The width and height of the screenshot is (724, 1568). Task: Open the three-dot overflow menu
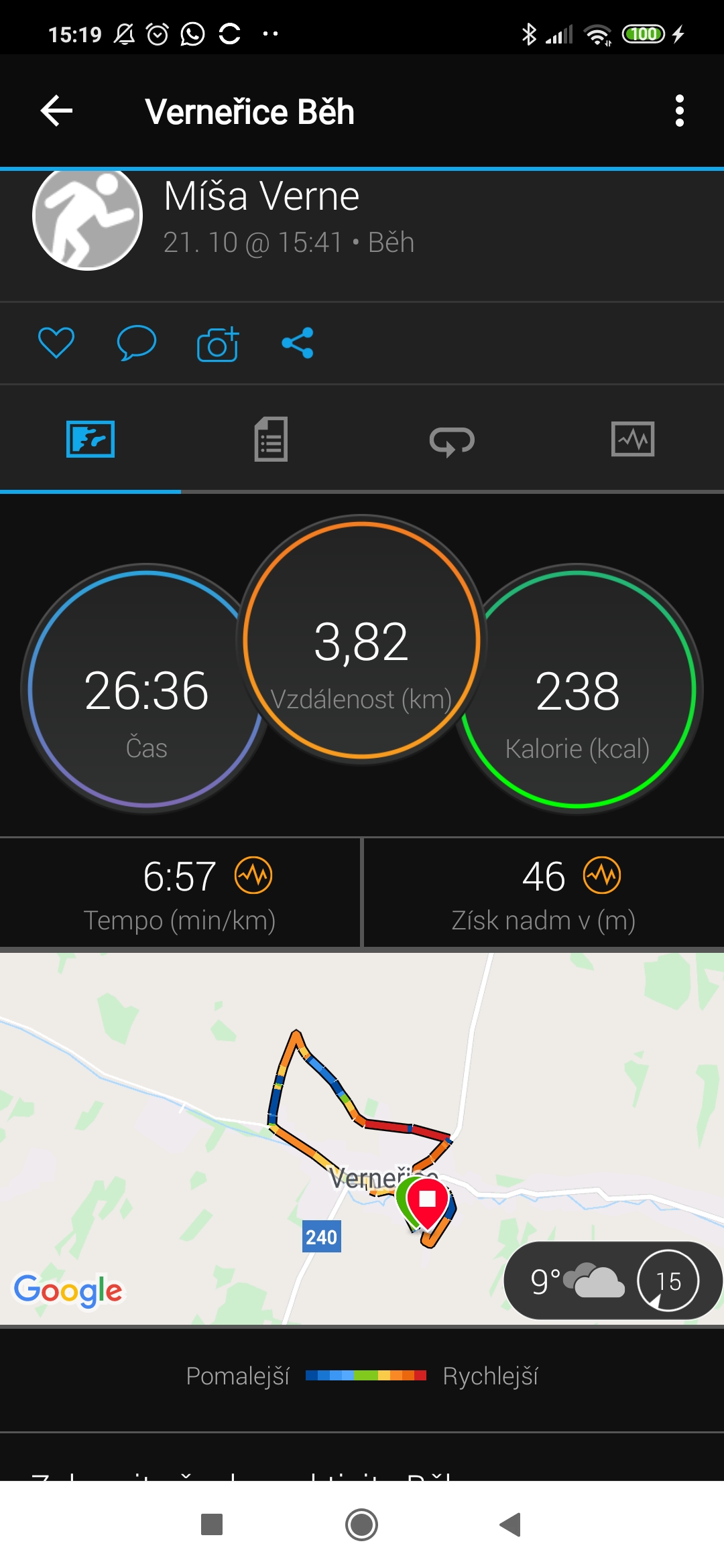click(680, 111)
